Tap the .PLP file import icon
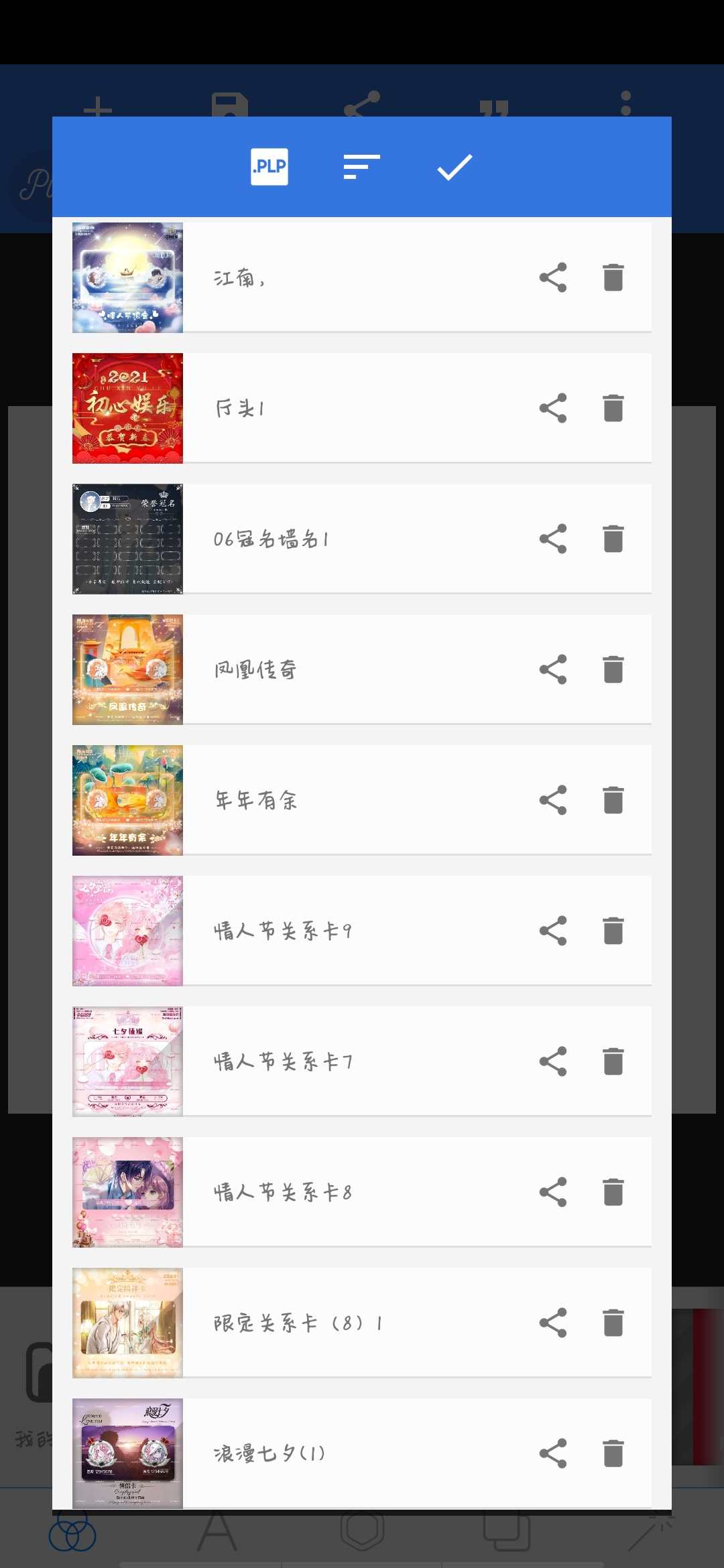Screen dimensions: 724x1568 269,167
